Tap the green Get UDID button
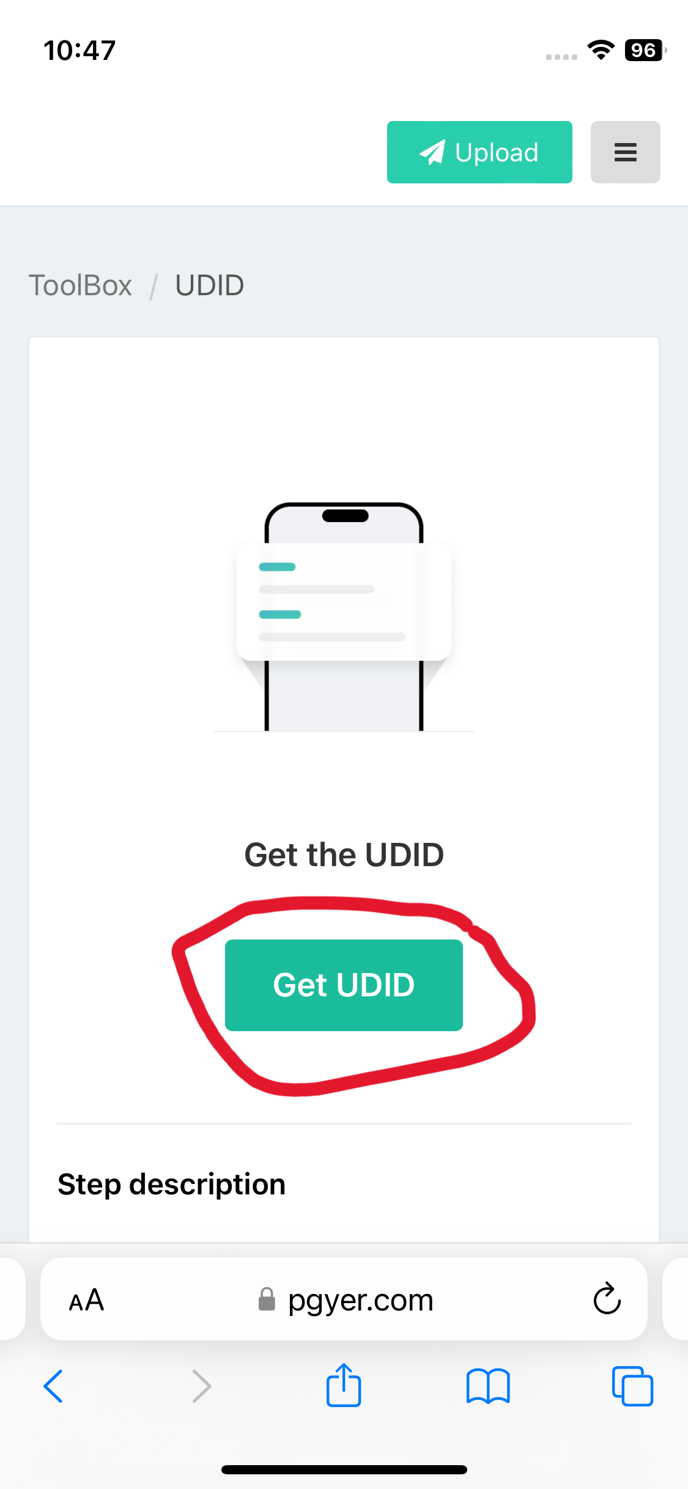 coord(343,985)
